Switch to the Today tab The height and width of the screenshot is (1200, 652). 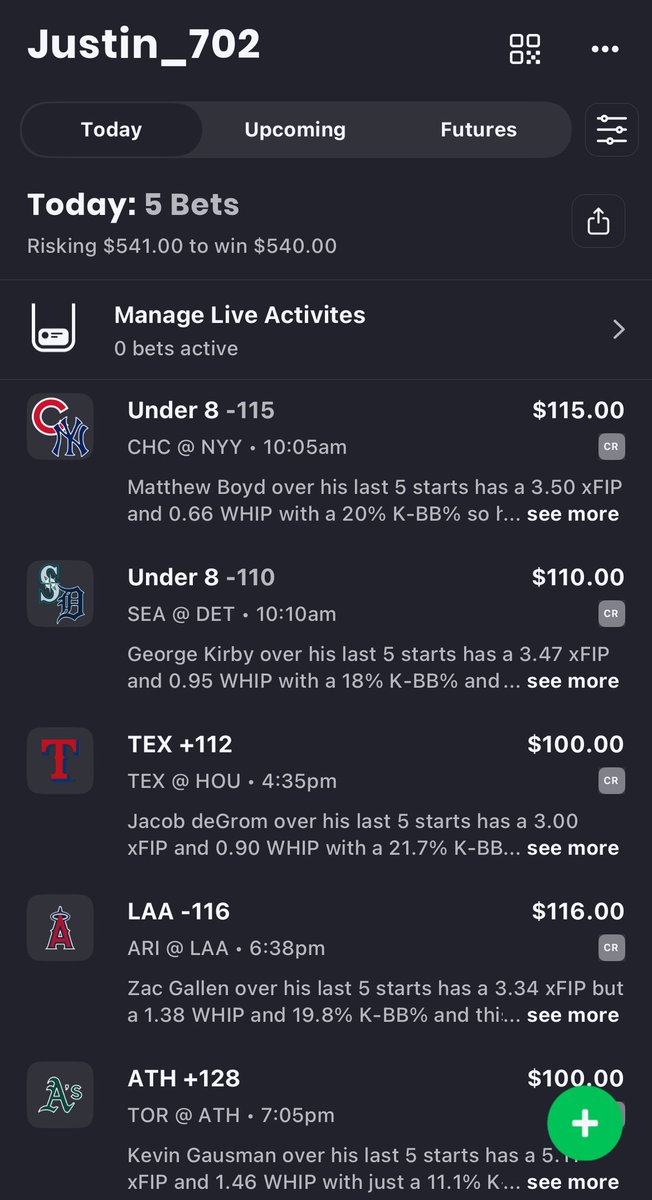(x=111, y=130)
